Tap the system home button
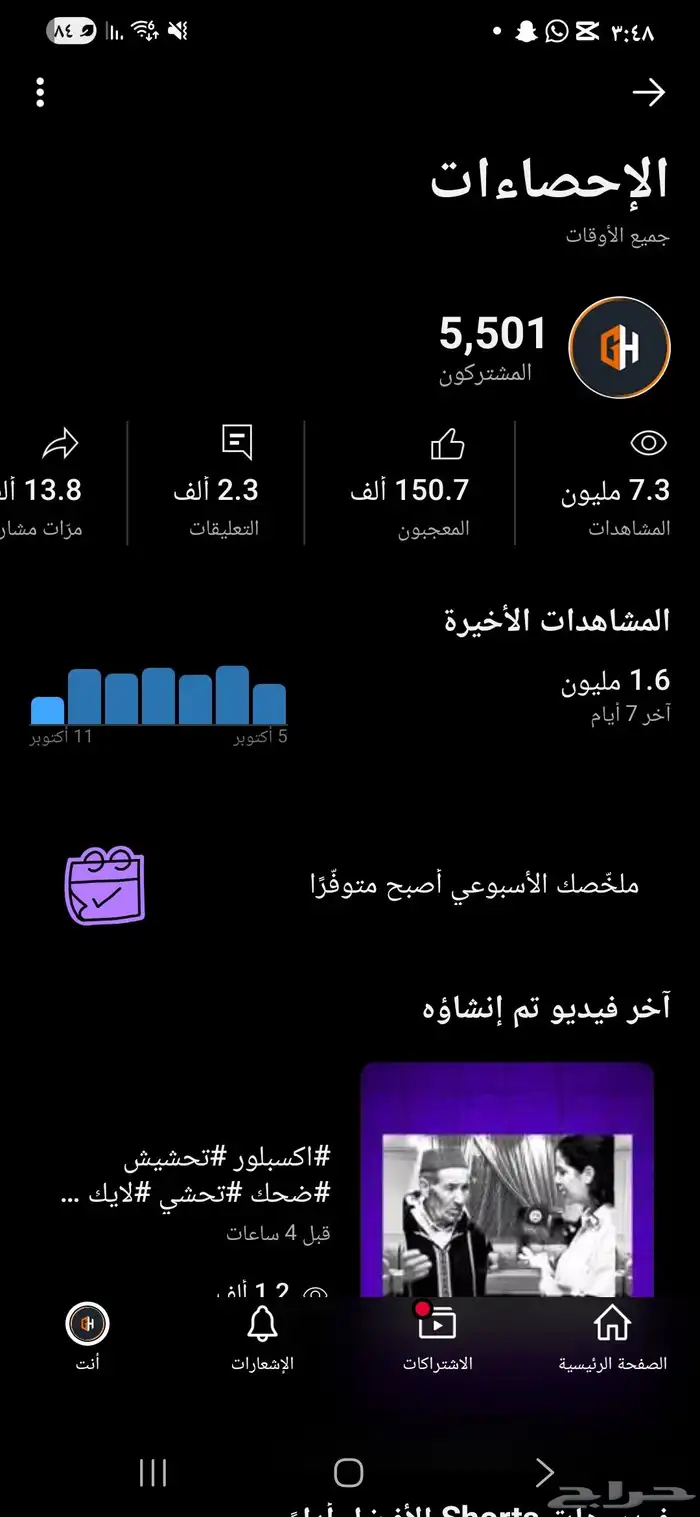This screenshot has width=700, height=1517. (x=348, y=1472)
